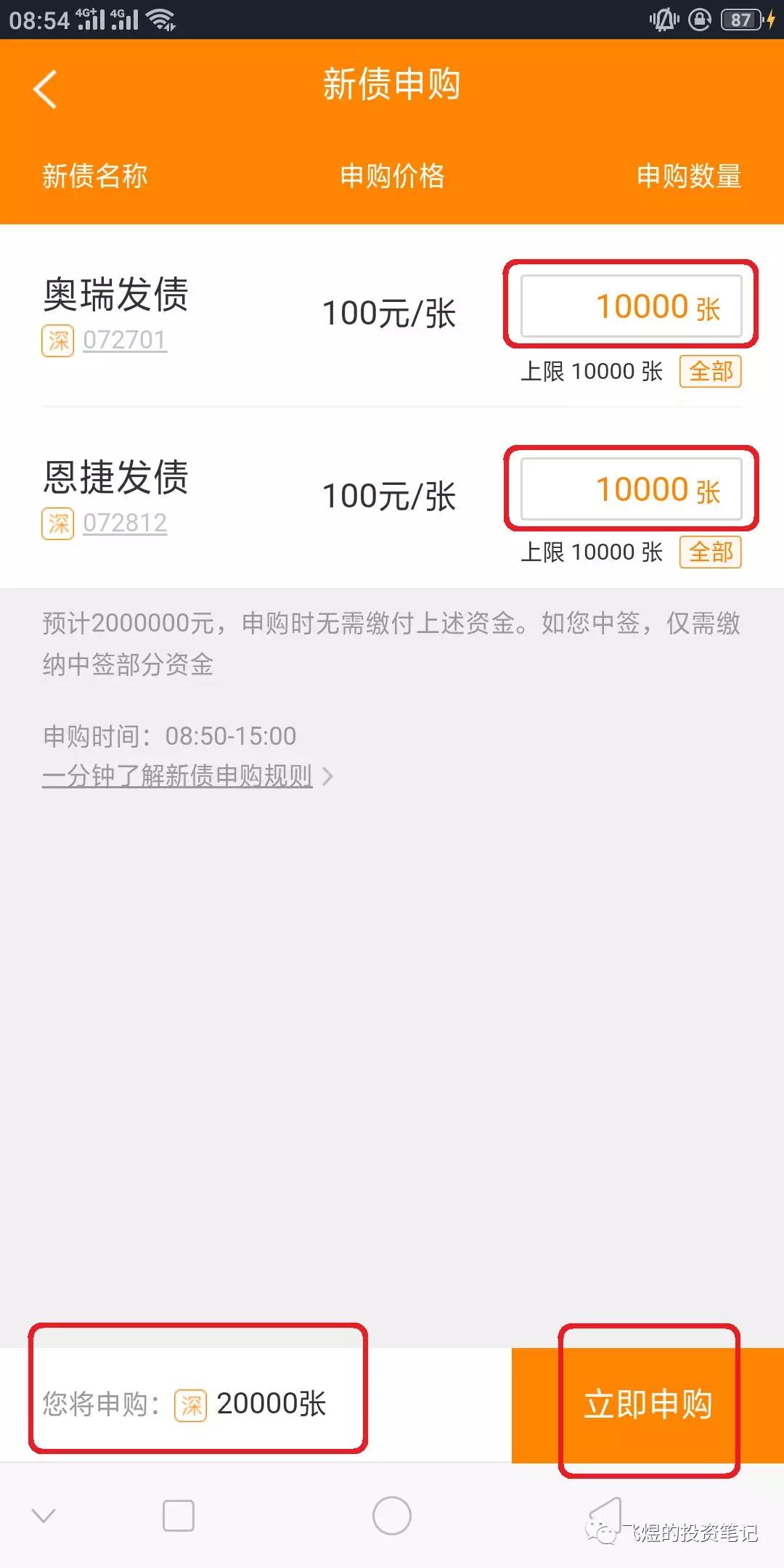Image resolution: width=784 pixels, height=1568 pixels.
Task: Select the 申购数量 column header
Action: tap(687, 177)
